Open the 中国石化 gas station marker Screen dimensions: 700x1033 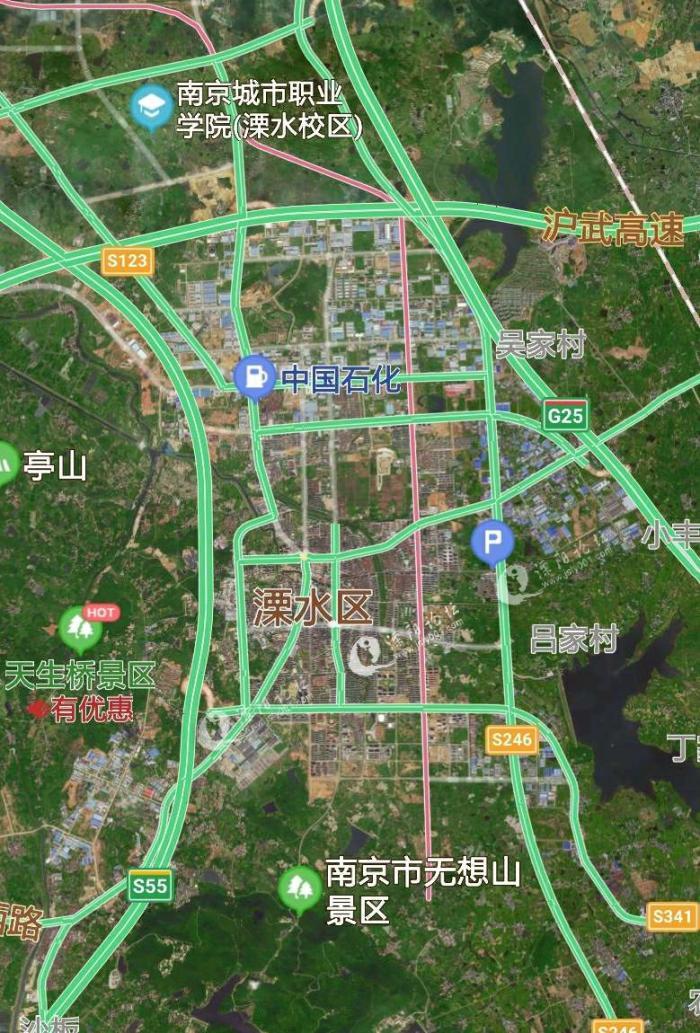(256, 377)
